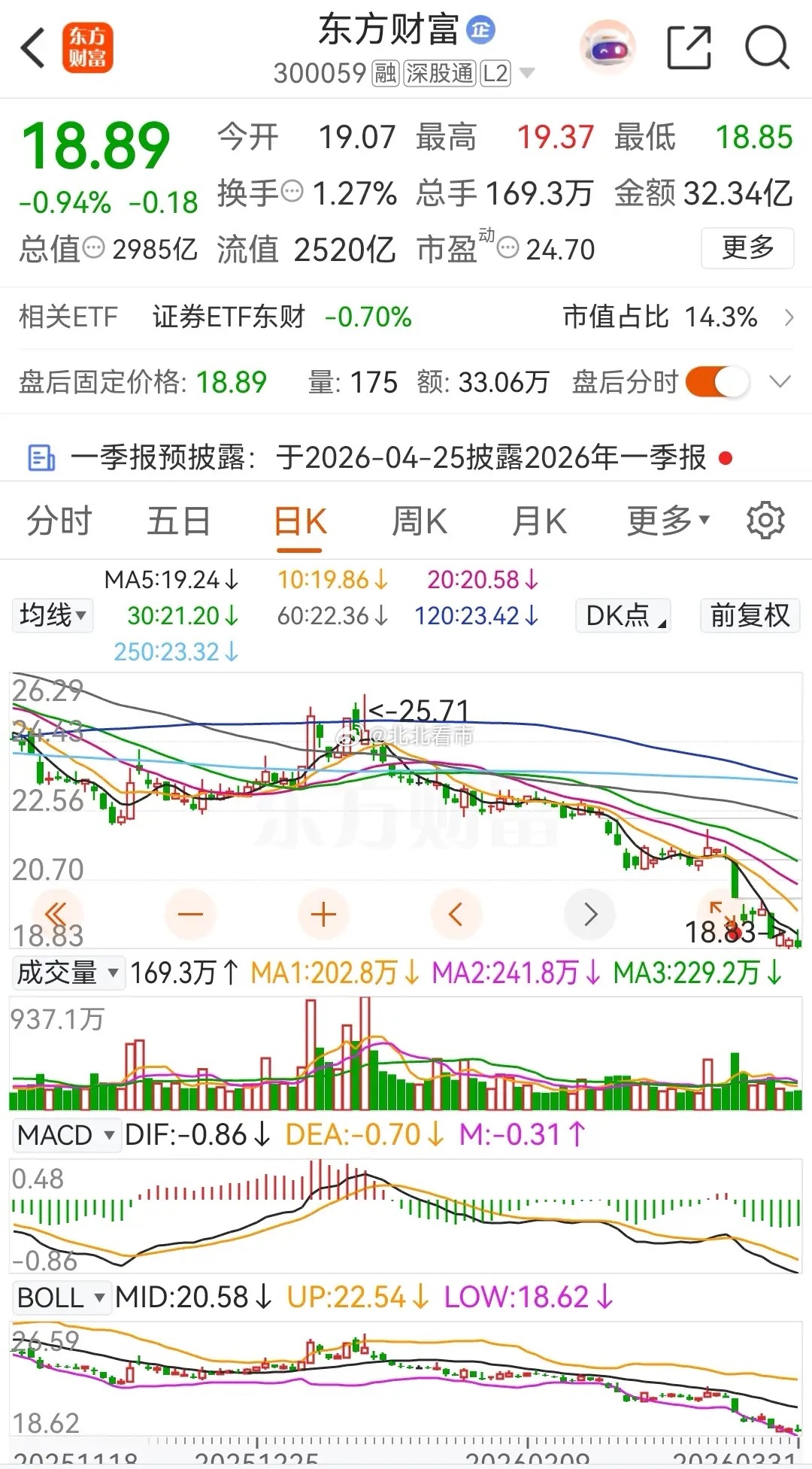
Task: Change the 前复权 adjustment setting
Action: point(750,615)
